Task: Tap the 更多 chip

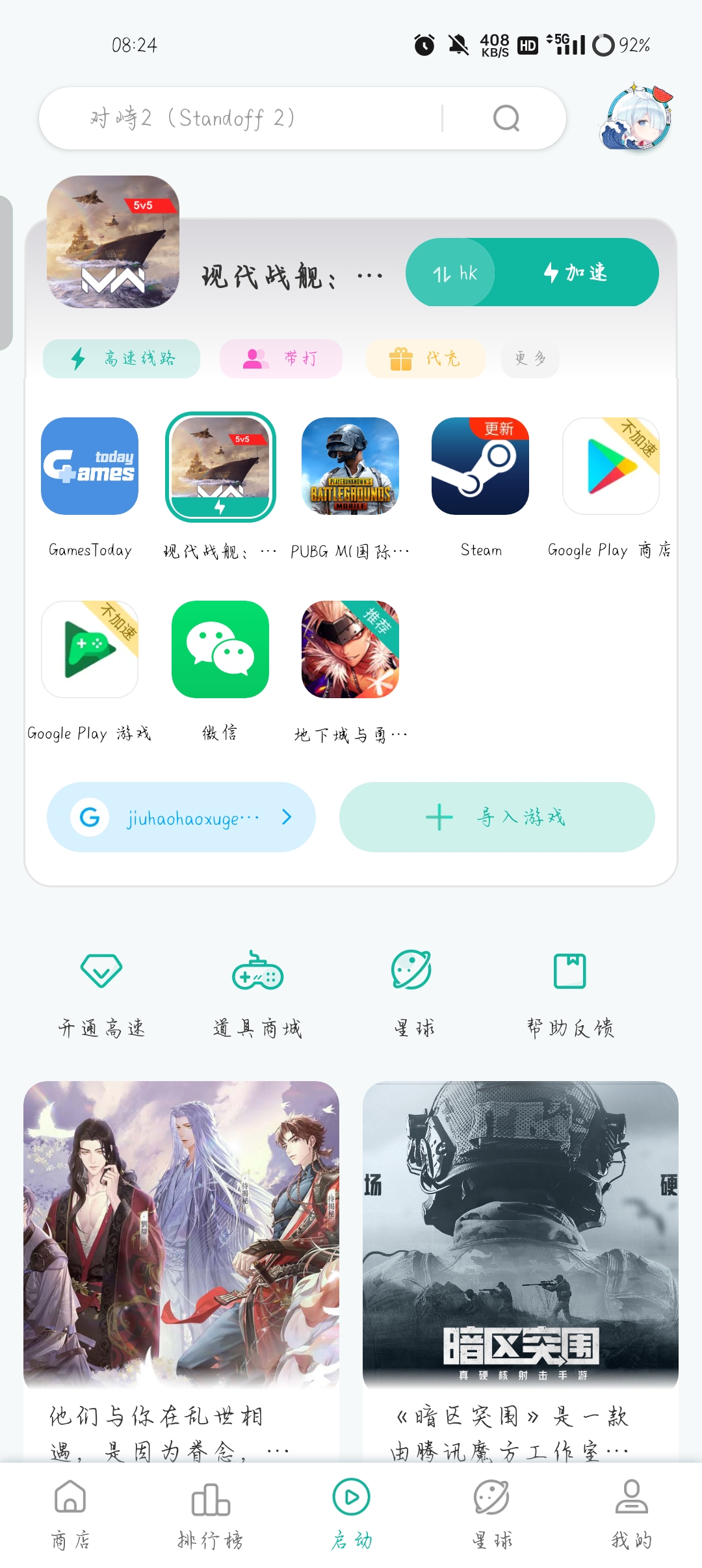Action: (530, 358)
